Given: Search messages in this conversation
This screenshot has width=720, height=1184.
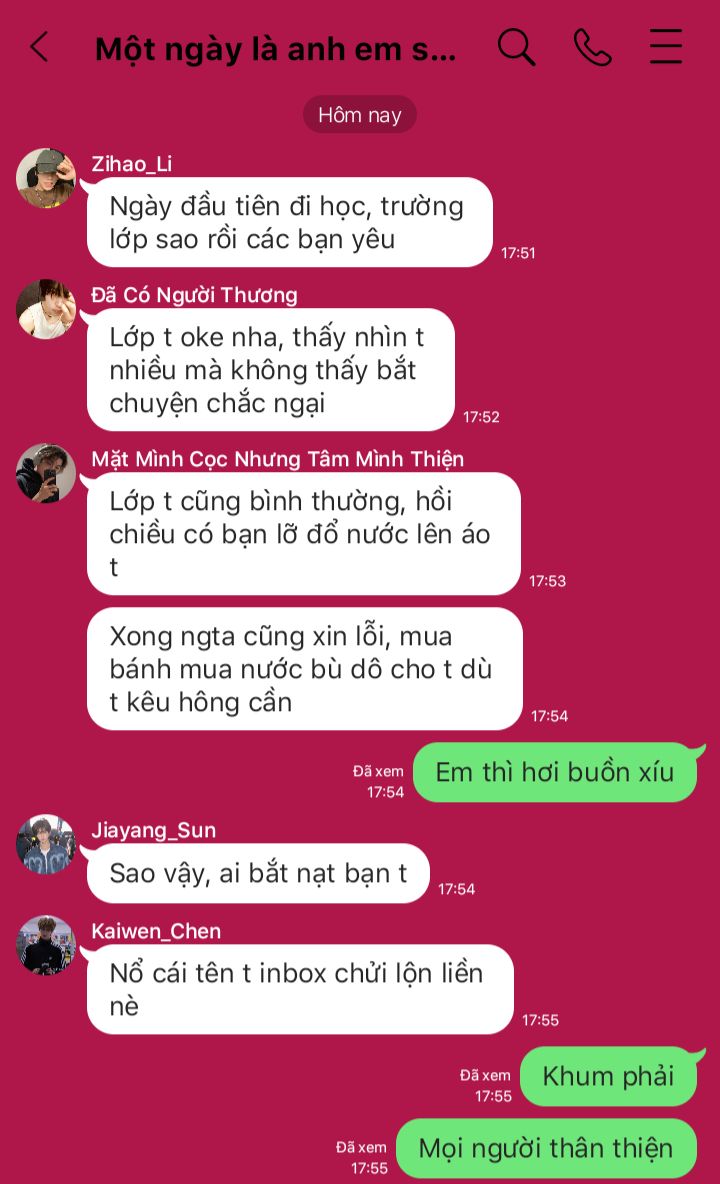Looking at the screenshot, I should [516, 47].
